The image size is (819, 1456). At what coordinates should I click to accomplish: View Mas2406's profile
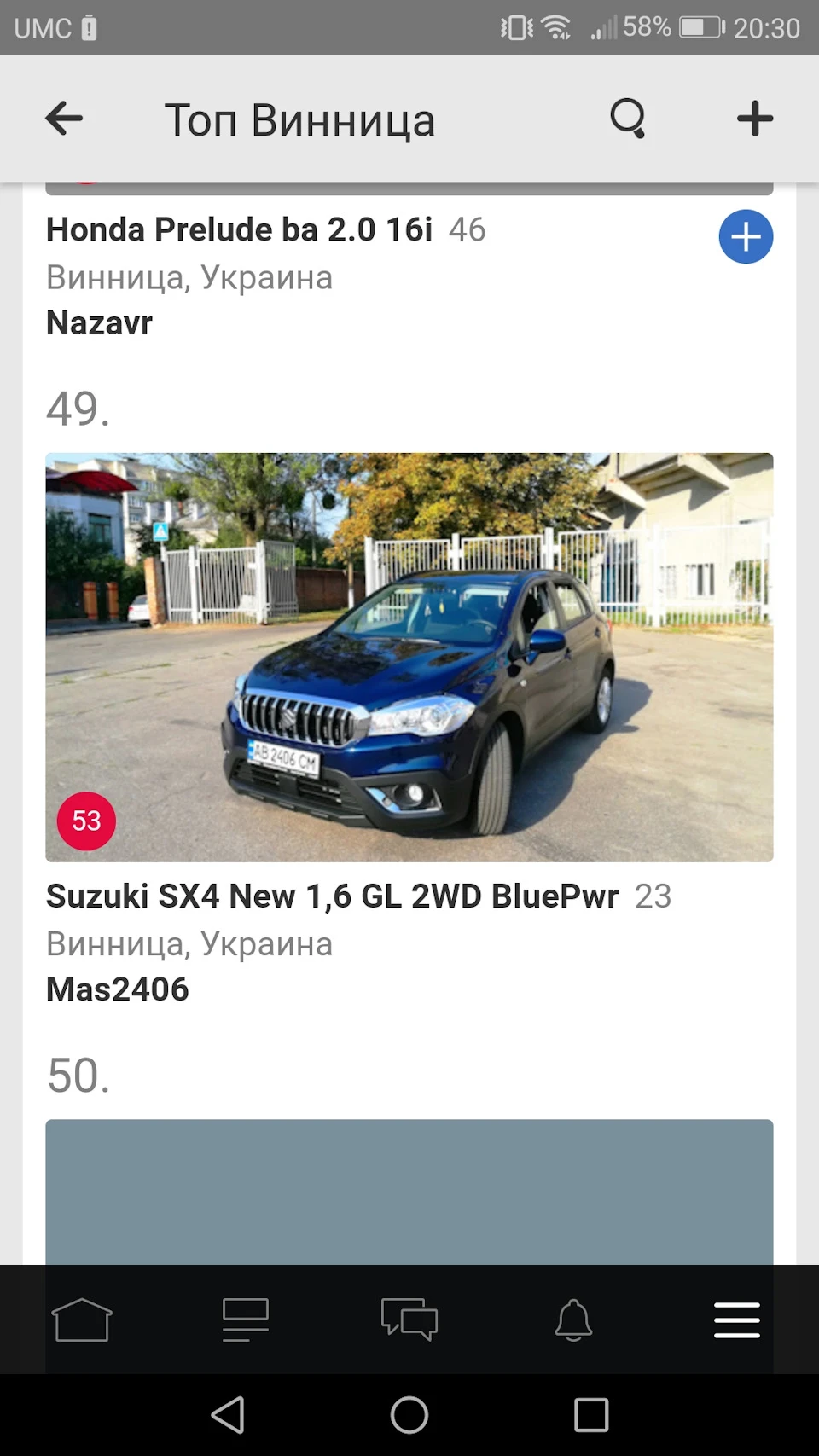coord(118,989)
